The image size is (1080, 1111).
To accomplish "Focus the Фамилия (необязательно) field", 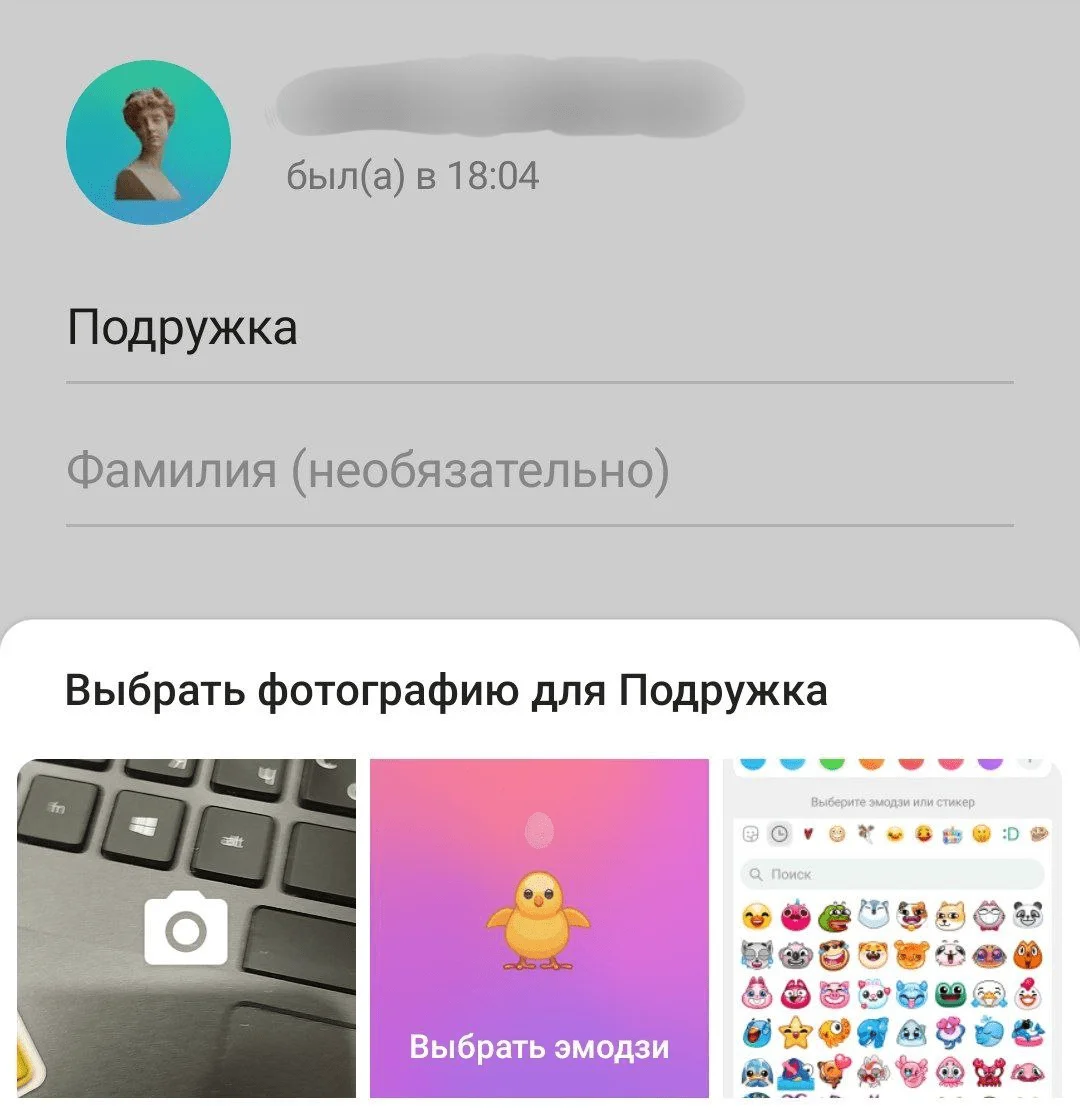I will pyautogui.click(x=539, y=471).
